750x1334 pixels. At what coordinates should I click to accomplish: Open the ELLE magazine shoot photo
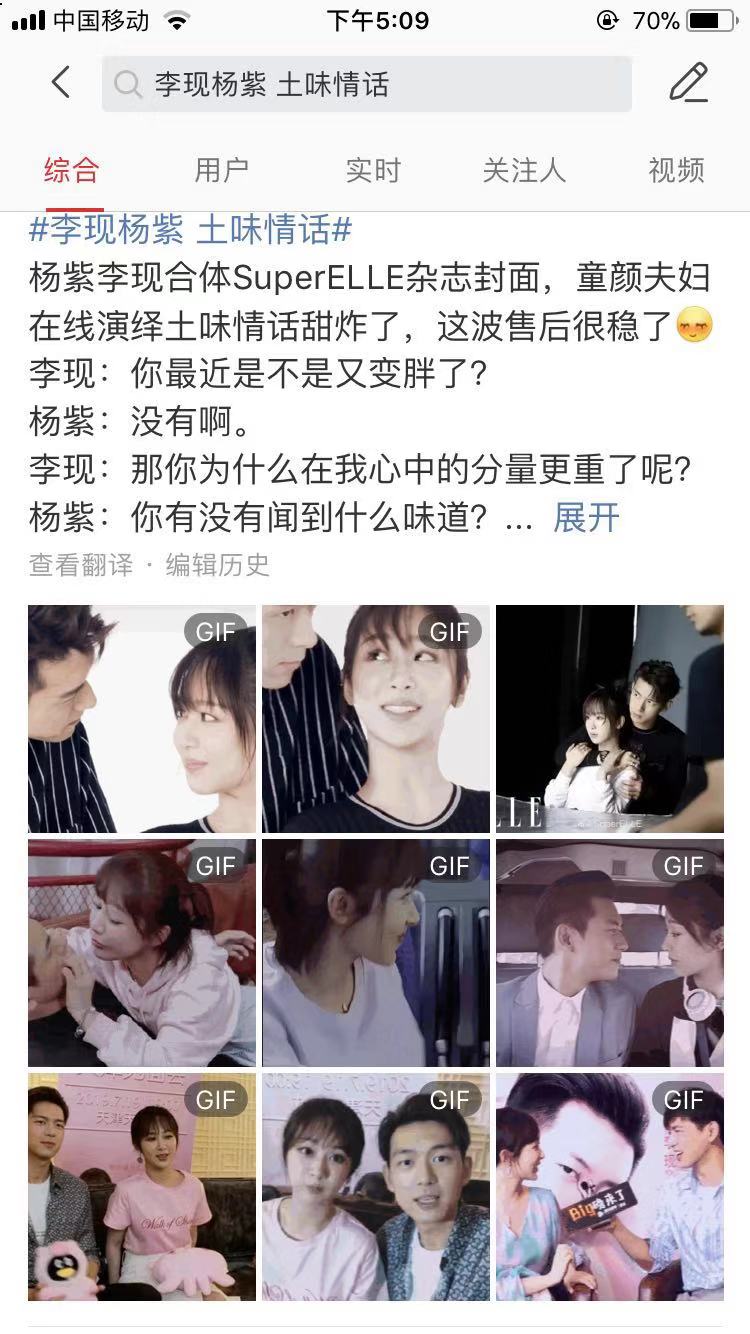(609, 718)
